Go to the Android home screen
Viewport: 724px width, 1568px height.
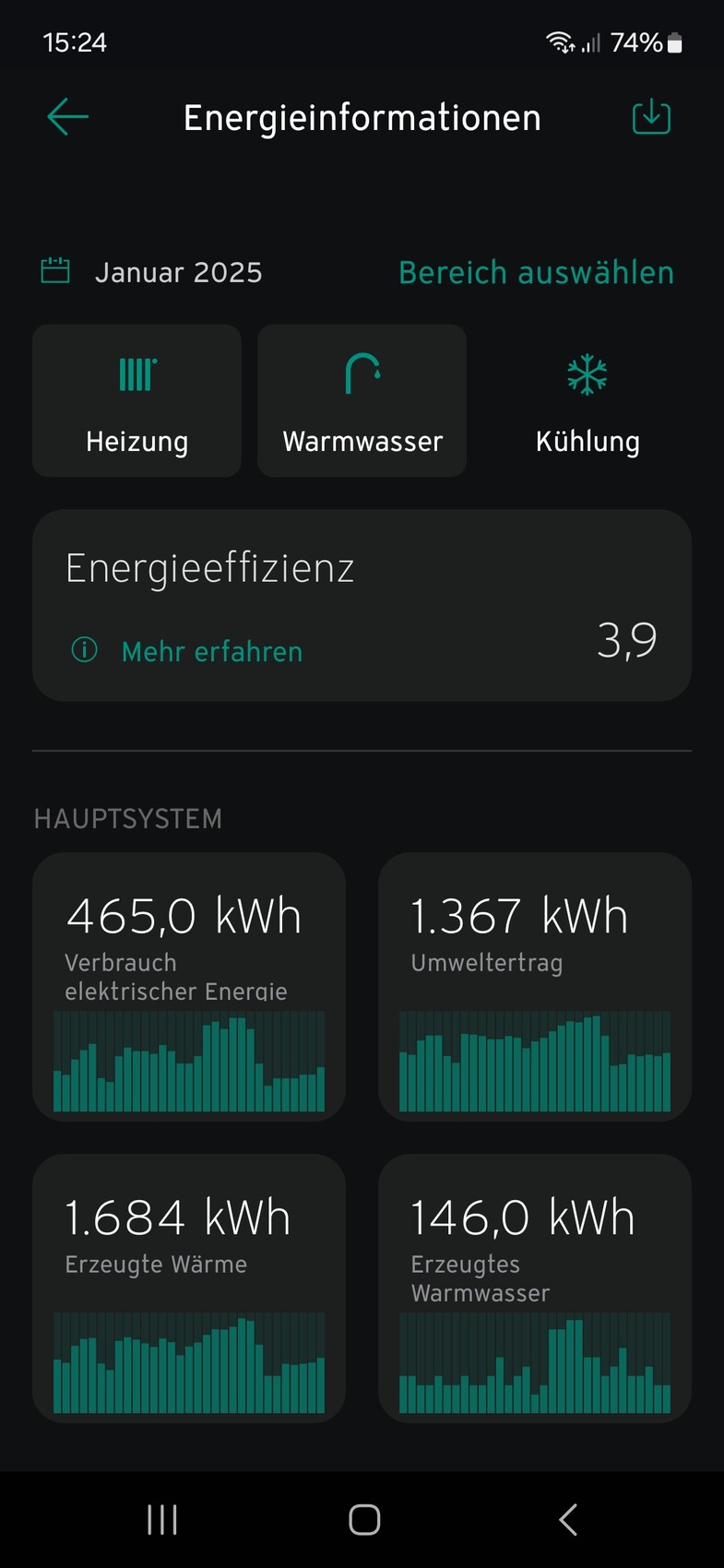click(364, 1520)
